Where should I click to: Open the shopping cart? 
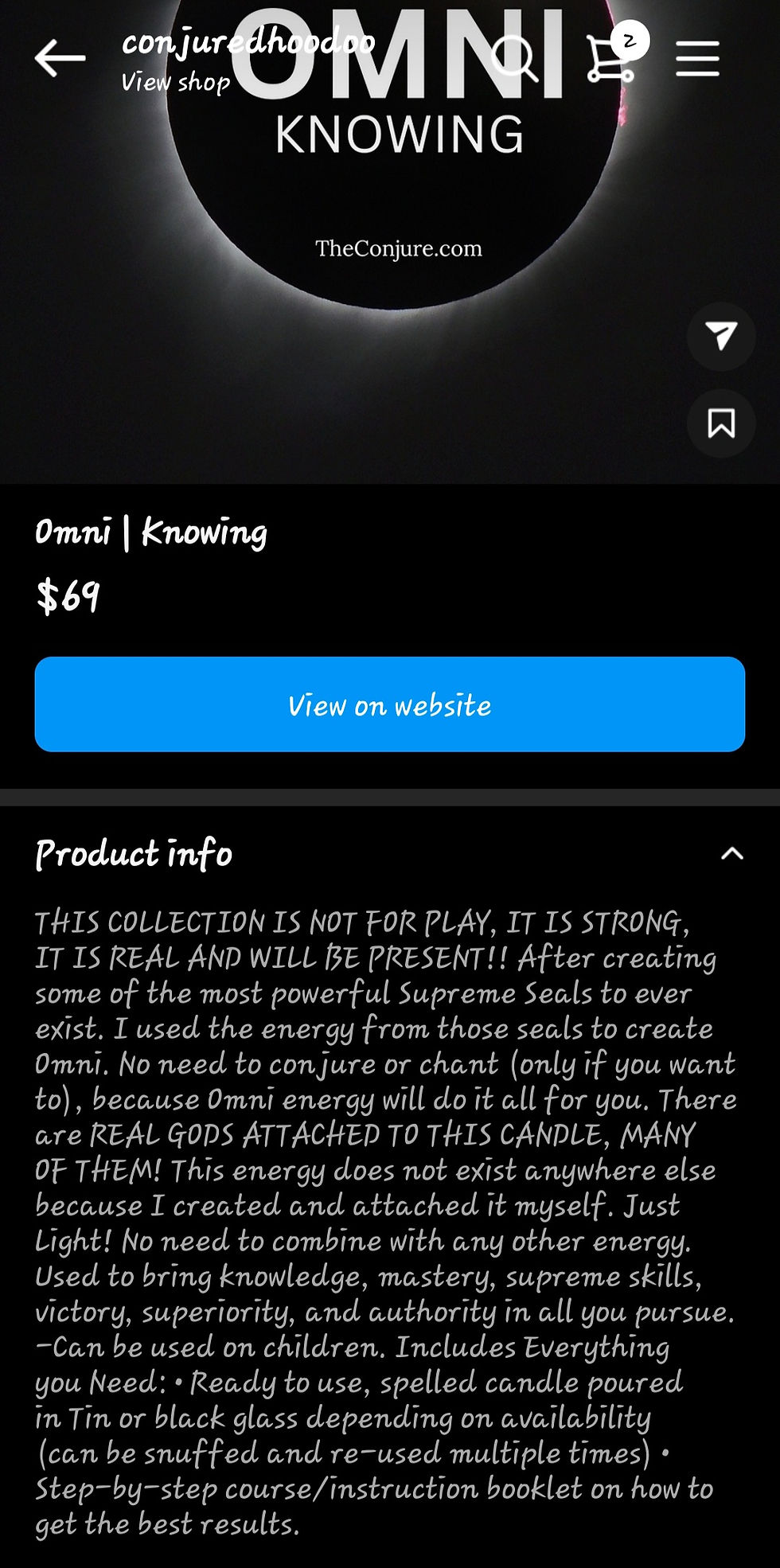(x=611, y=59)
